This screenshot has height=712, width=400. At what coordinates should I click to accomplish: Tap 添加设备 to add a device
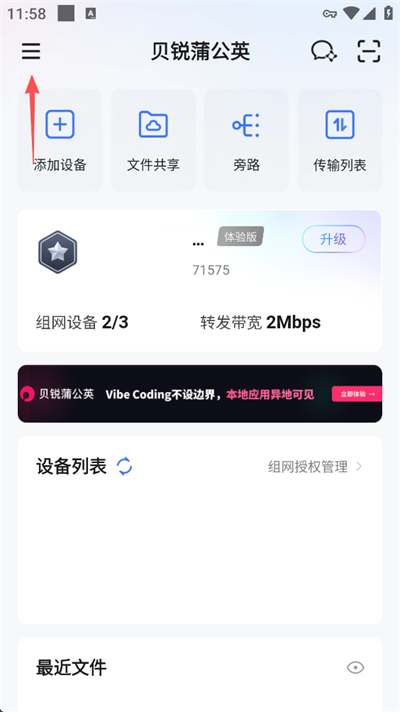60,140
